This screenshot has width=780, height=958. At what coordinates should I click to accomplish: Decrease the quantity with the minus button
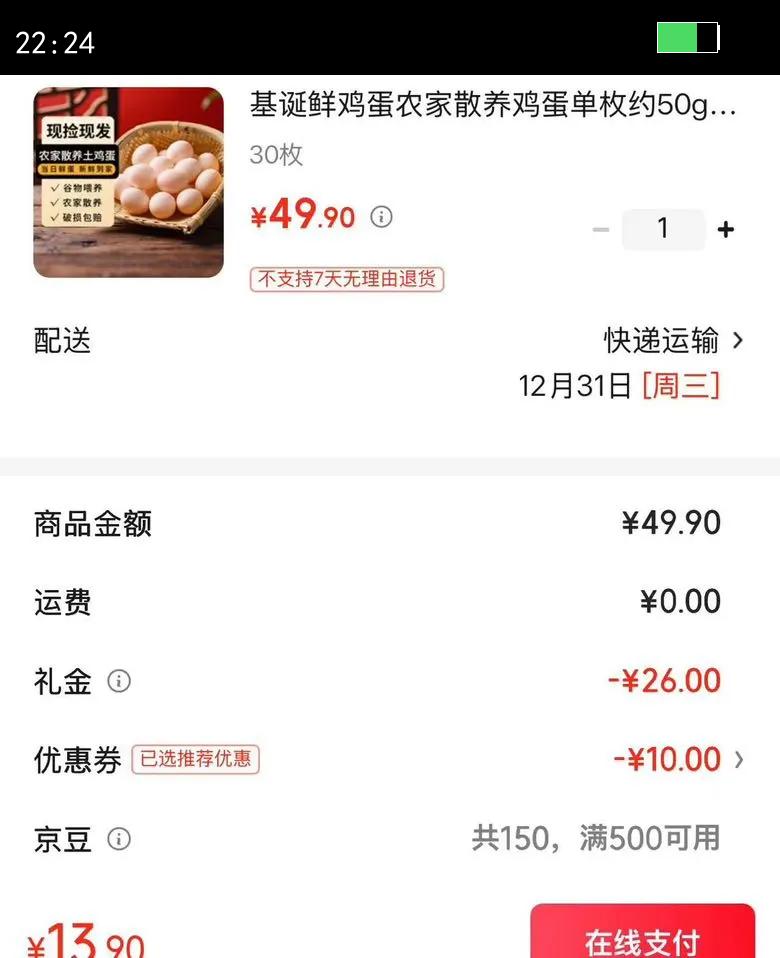tap(601, 230)
